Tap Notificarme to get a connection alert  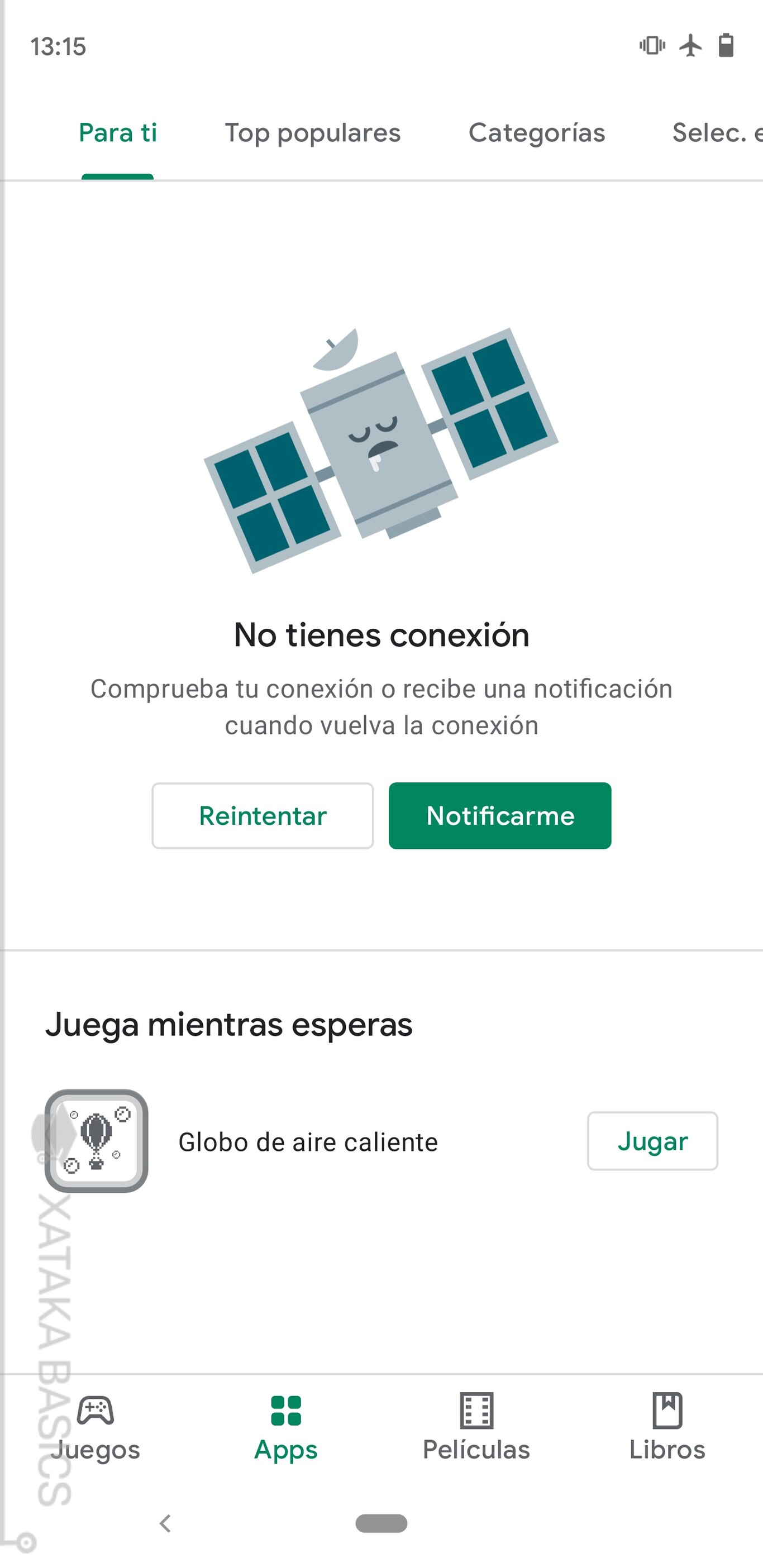[500, 815]
